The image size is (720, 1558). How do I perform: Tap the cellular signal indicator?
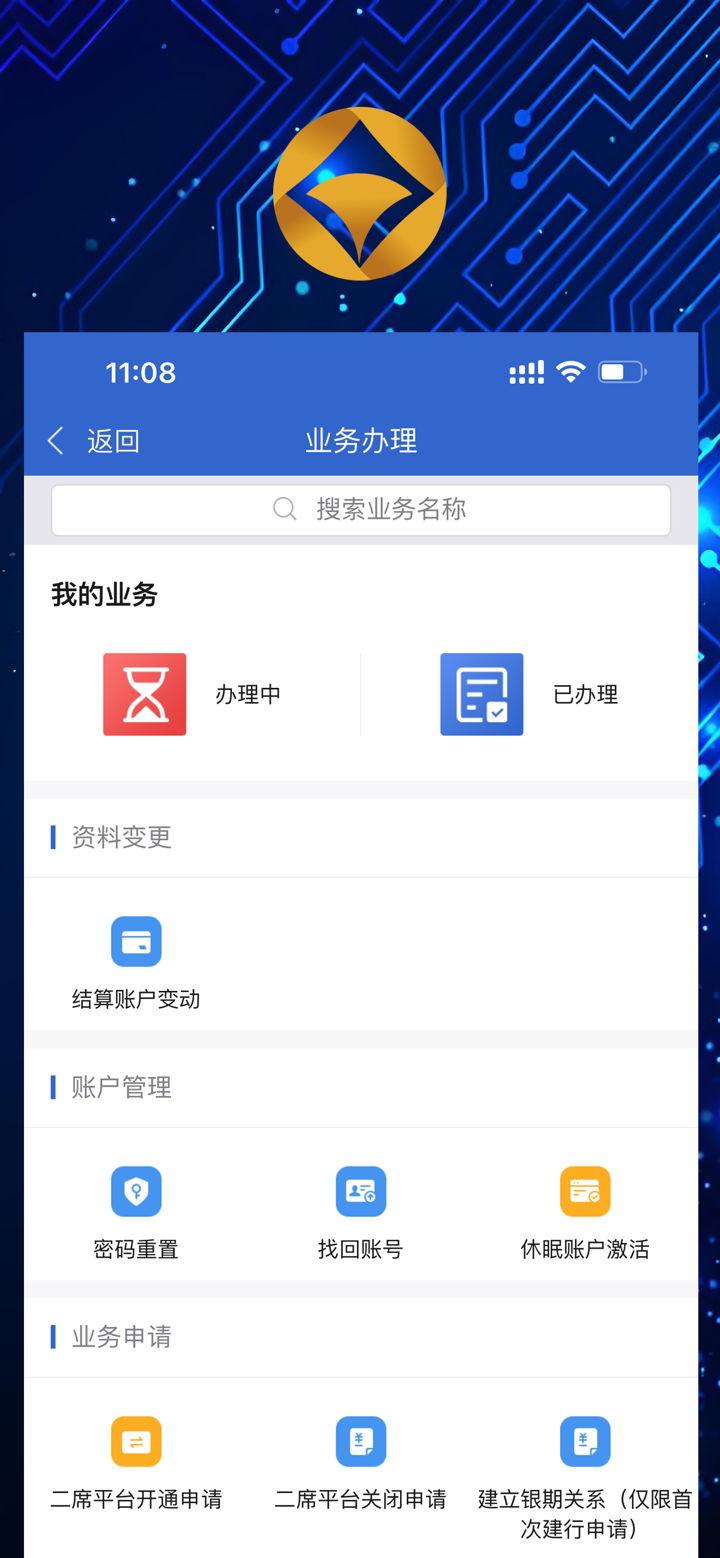pyautogui.click(x=525, y=371)
